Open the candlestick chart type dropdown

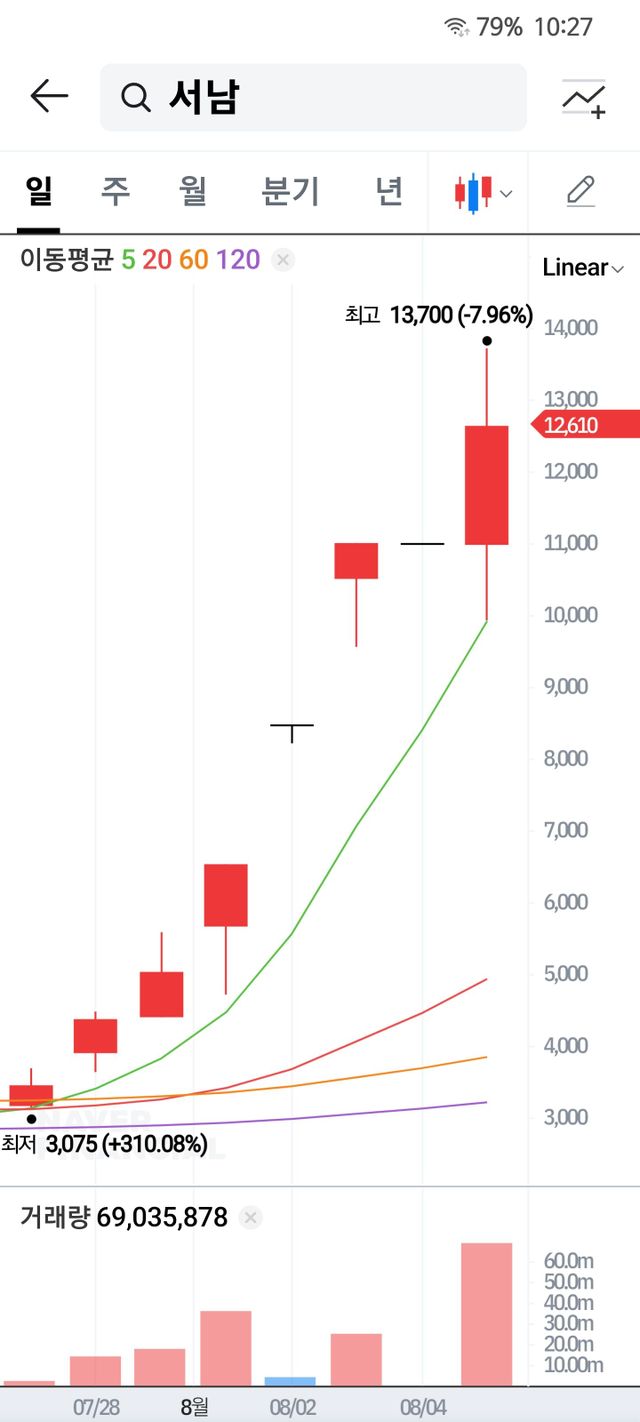484,192
